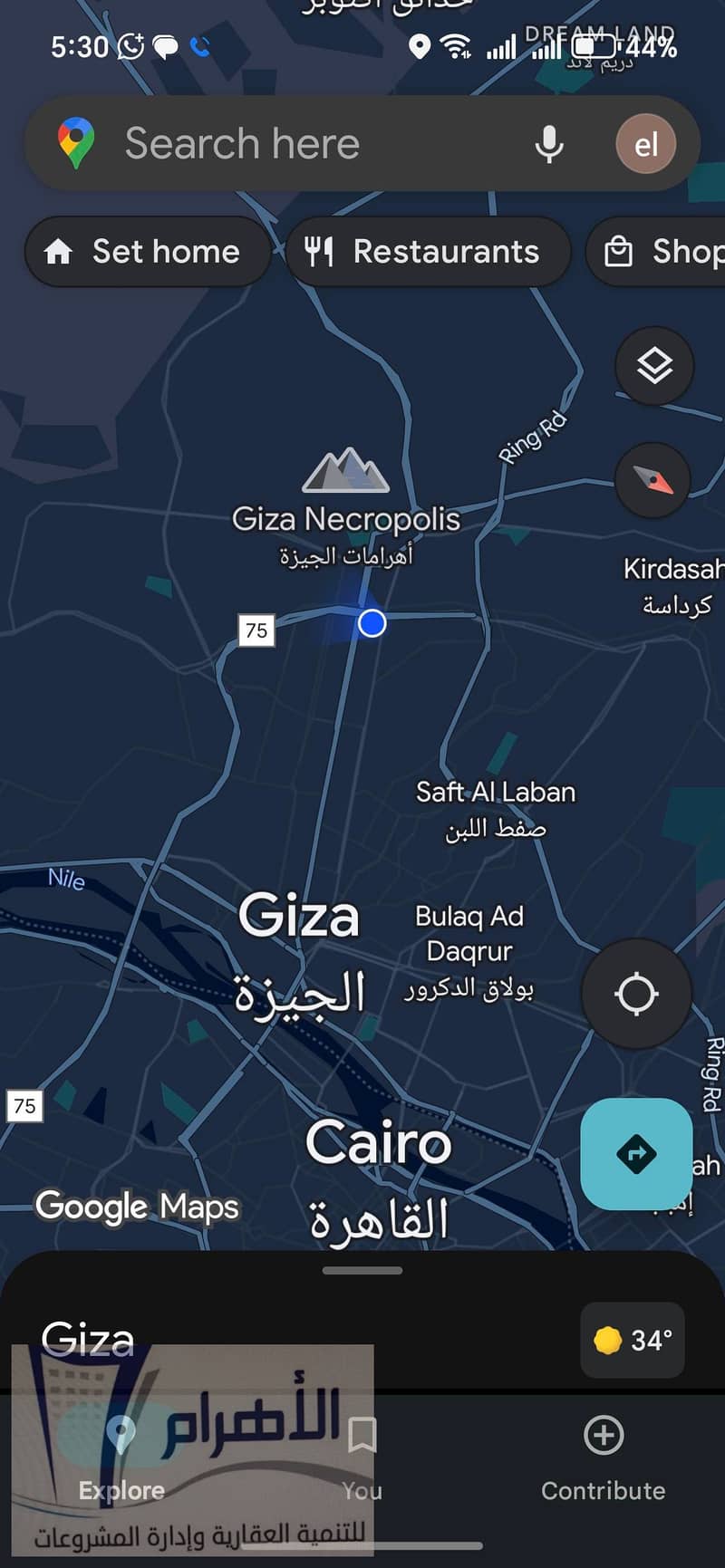Start voice search with the microphone
725x1568 pixels.
click(x=548, y=144)
